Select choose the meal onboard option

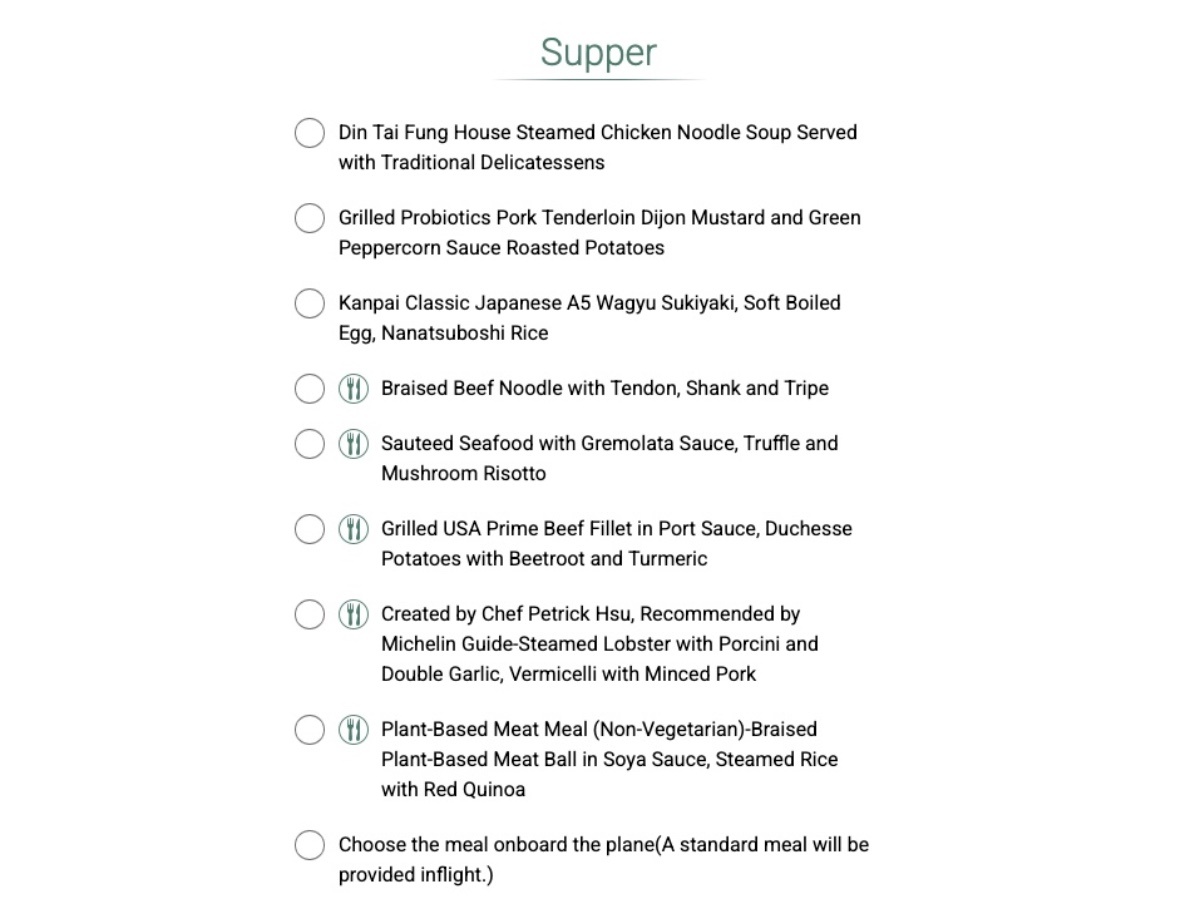[x=310, y=845]
